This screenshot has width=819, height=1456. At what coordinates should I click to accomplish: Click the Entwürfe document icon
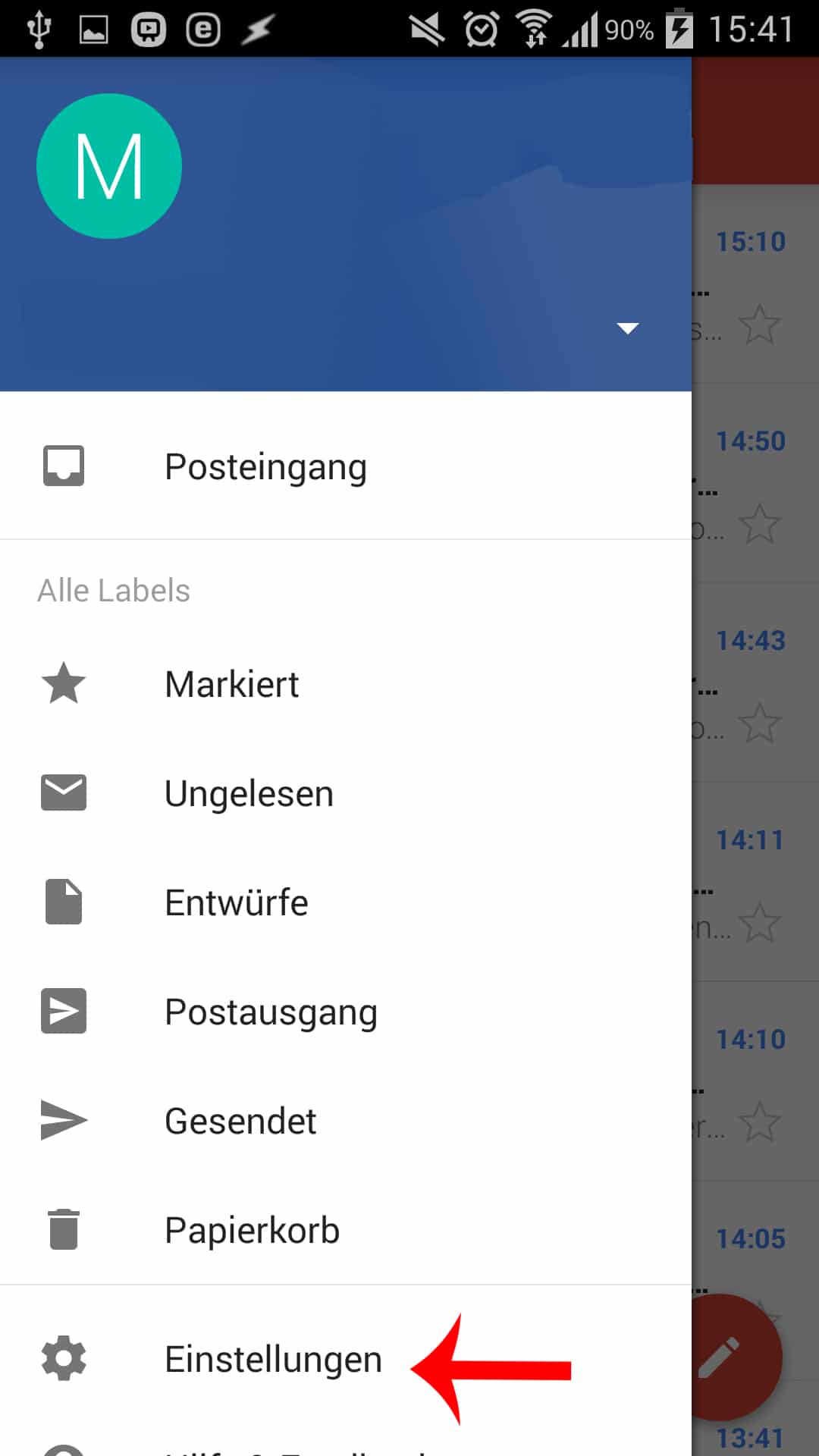pyautogui.click(x=64, y=902)
